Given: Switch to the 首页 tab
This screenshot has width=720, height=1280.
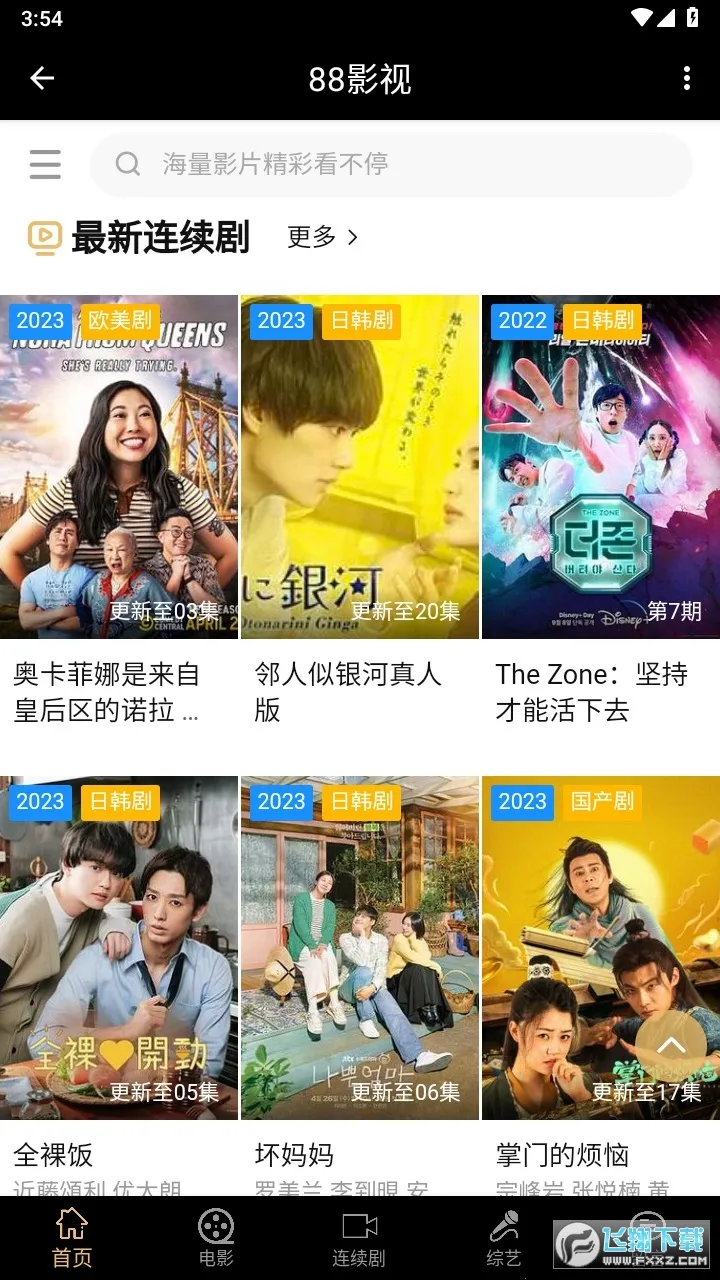Looking at the screenshot, I should pos(72,1238).
